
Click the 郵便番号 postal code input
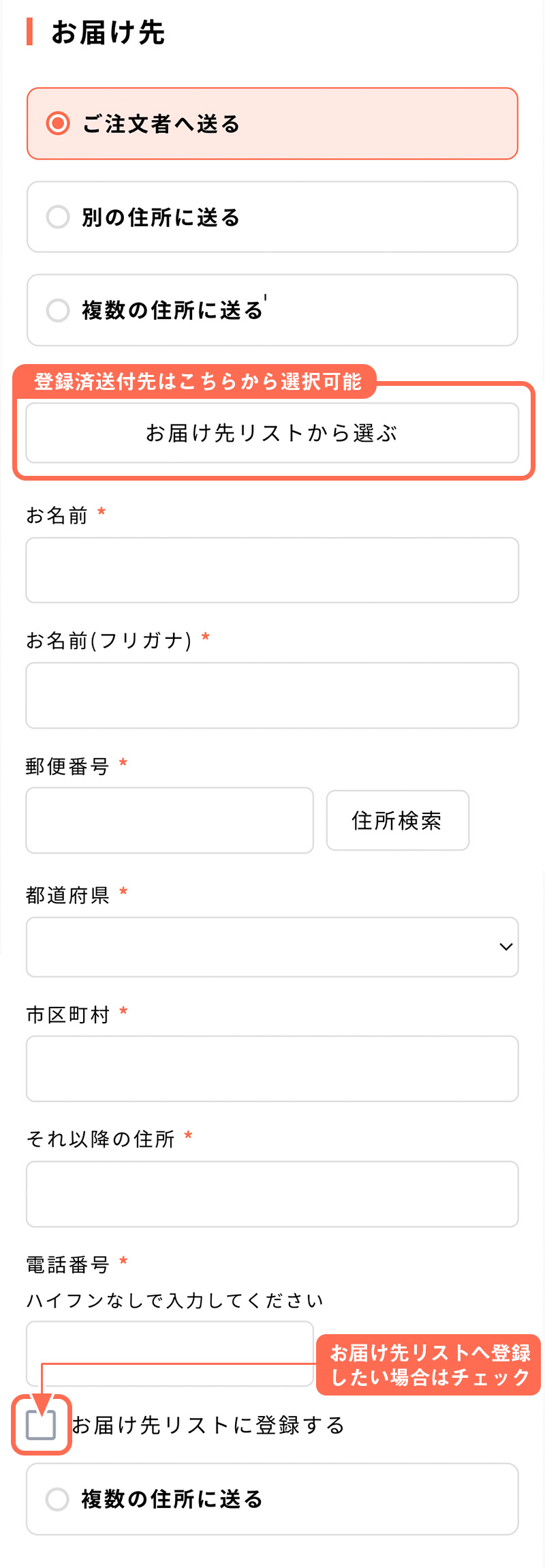coord(169,821)
